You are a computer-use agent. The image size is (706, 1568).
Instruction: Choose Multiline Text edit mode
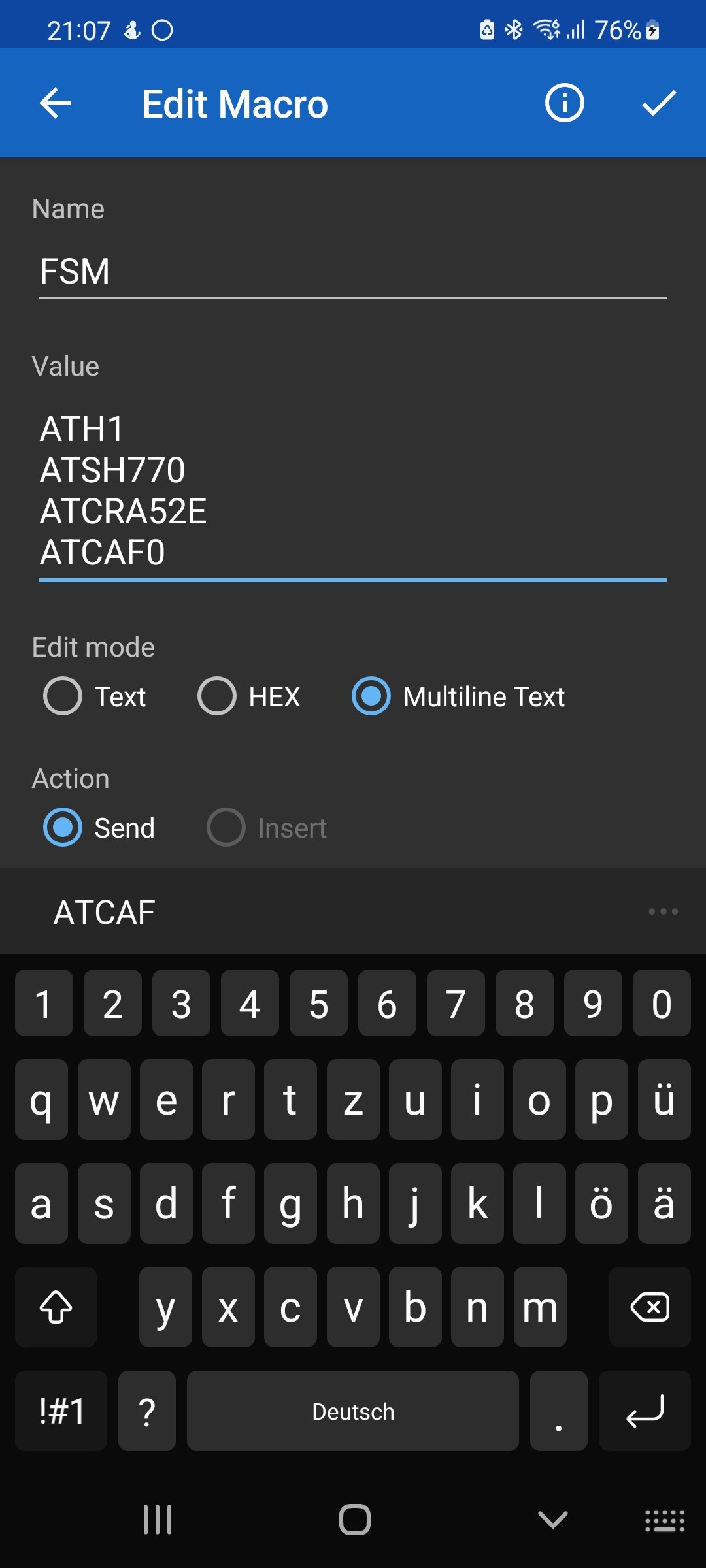458,696
